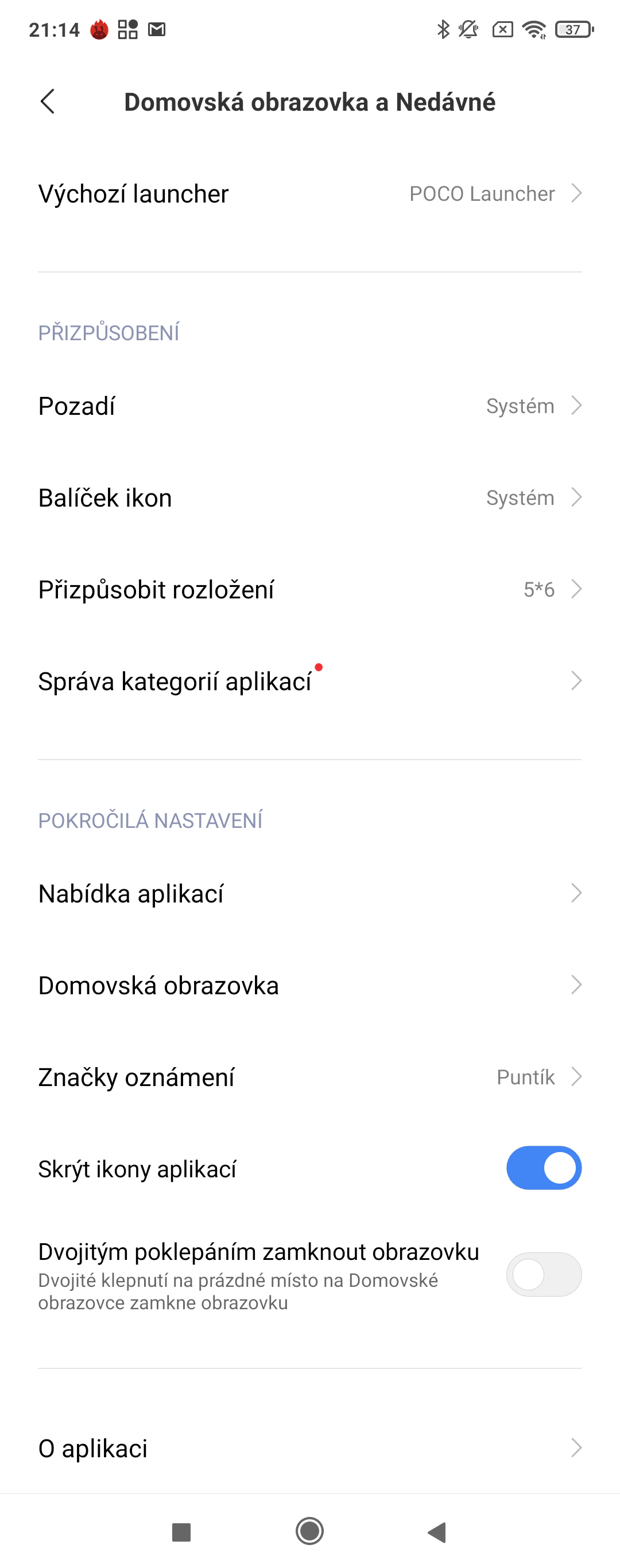Open the Wi-Fi status icon
Viewport: 620px width, 1568px height.
coord(534,29)
